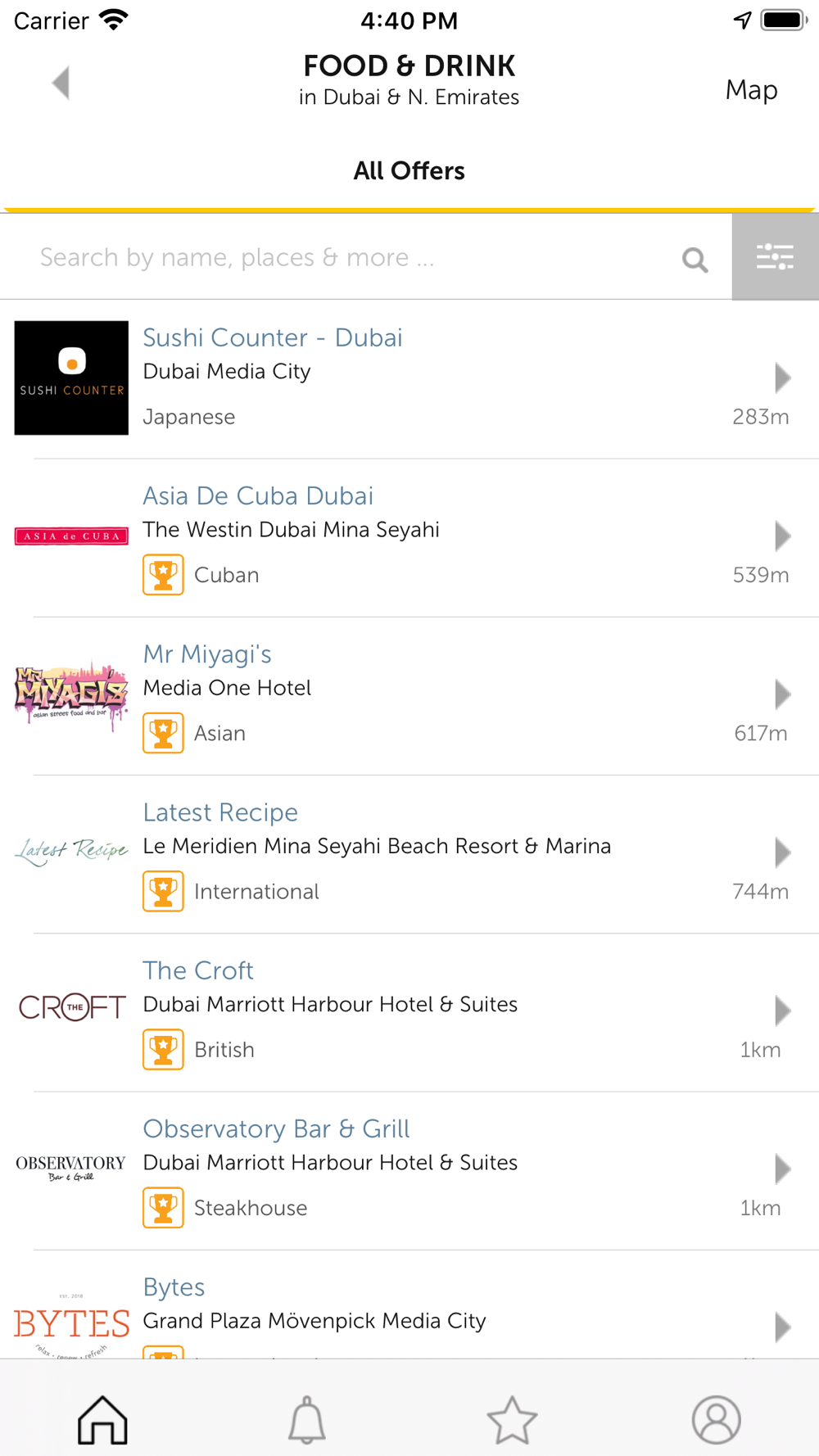Open the filter options
The height and width of the screenshot is (1456, 819).
(x=775, y=257)
